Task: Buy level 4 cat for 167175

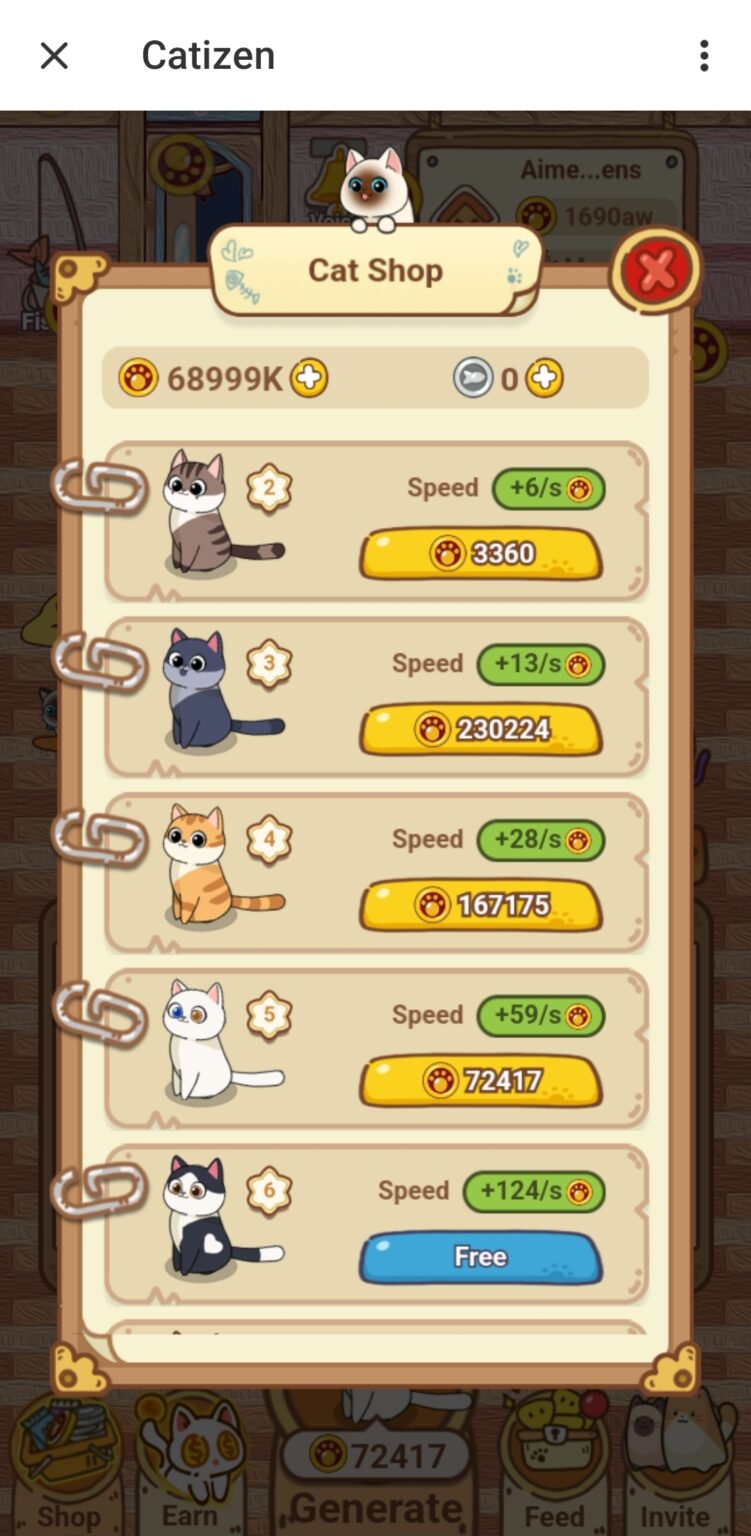Action: pos(480,906)
